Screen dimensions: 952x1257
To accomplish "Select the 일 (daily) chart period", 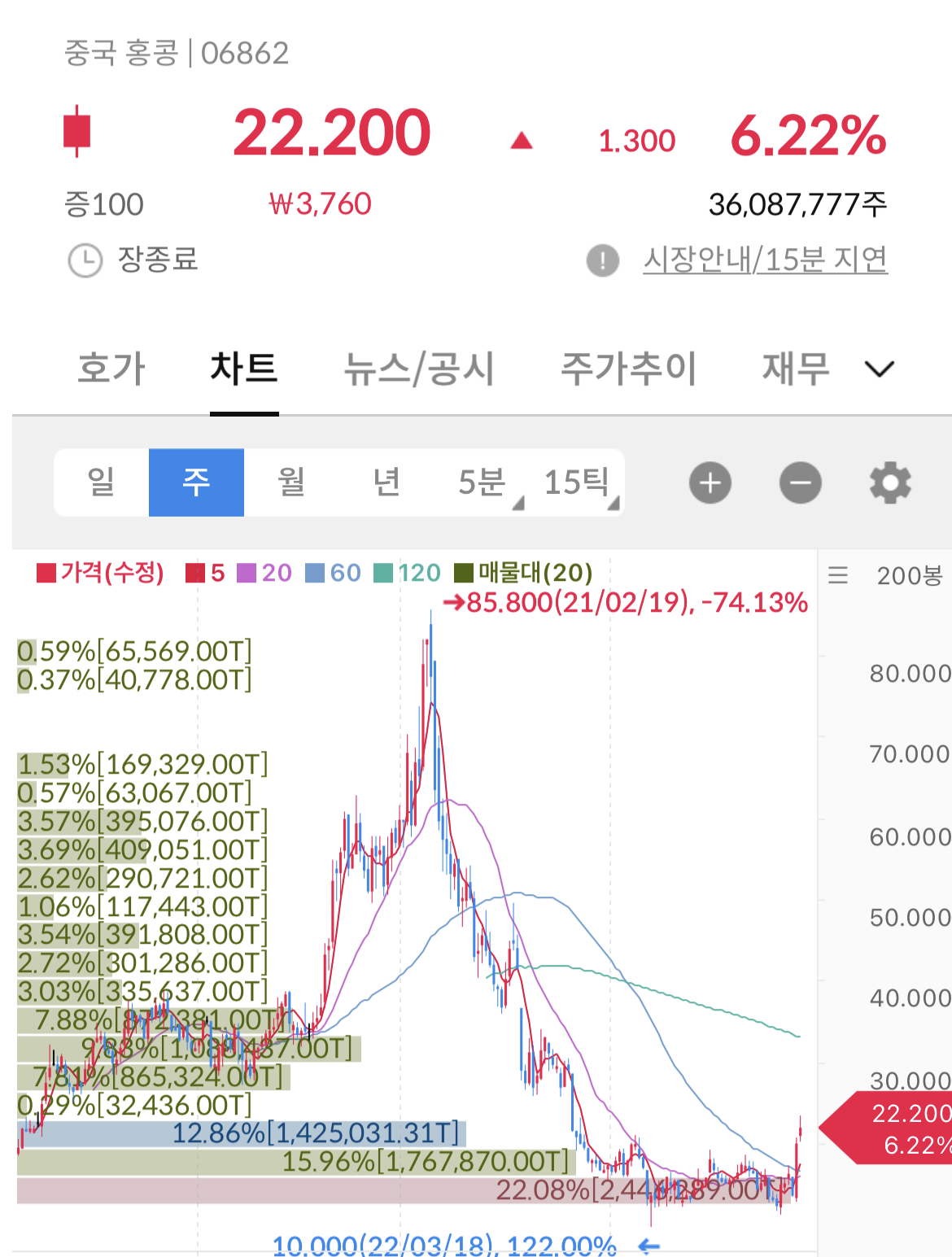I will point(102,482).
